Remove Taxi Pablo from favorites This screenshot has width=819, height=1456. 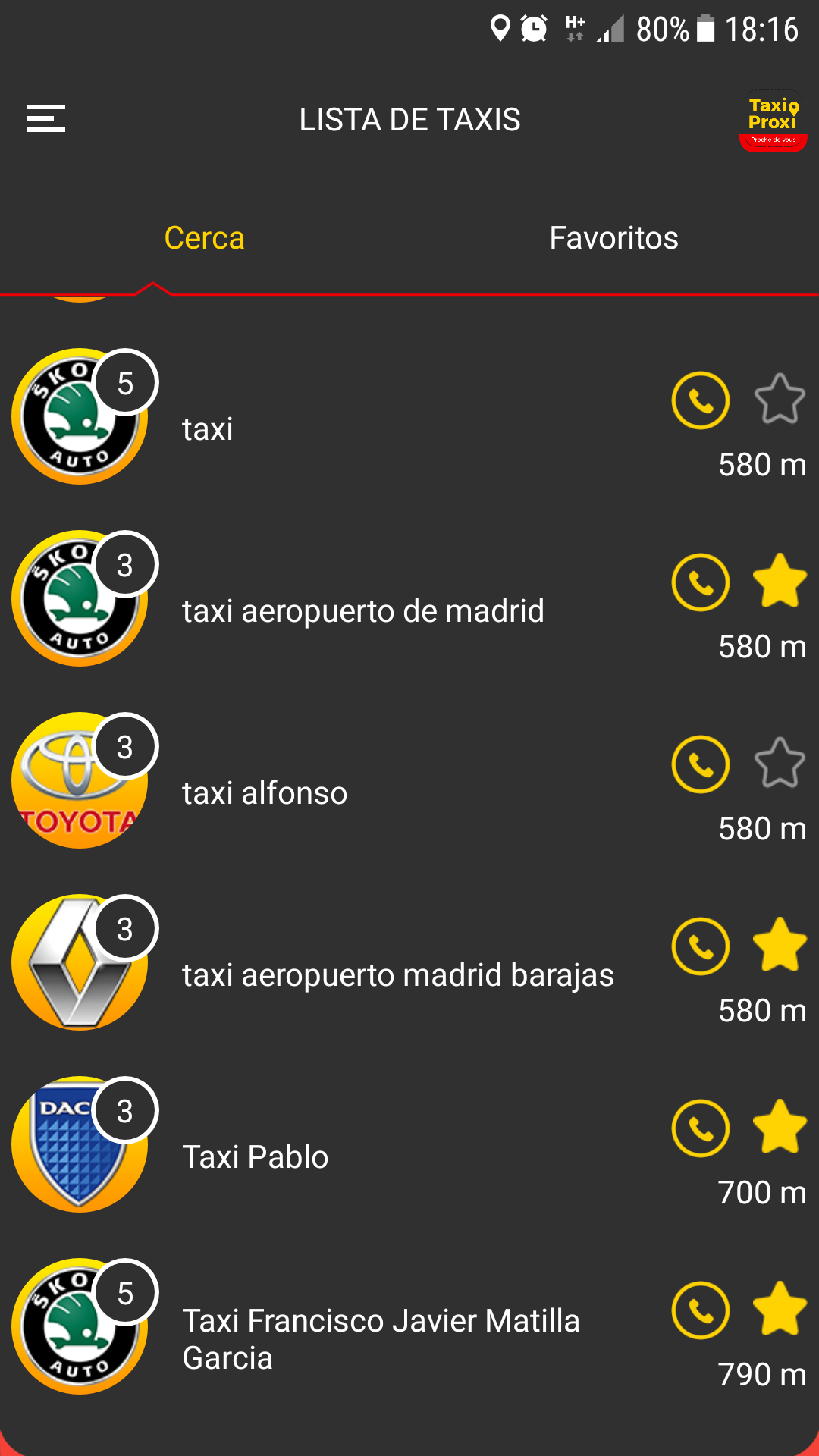tap(779, 1127)
